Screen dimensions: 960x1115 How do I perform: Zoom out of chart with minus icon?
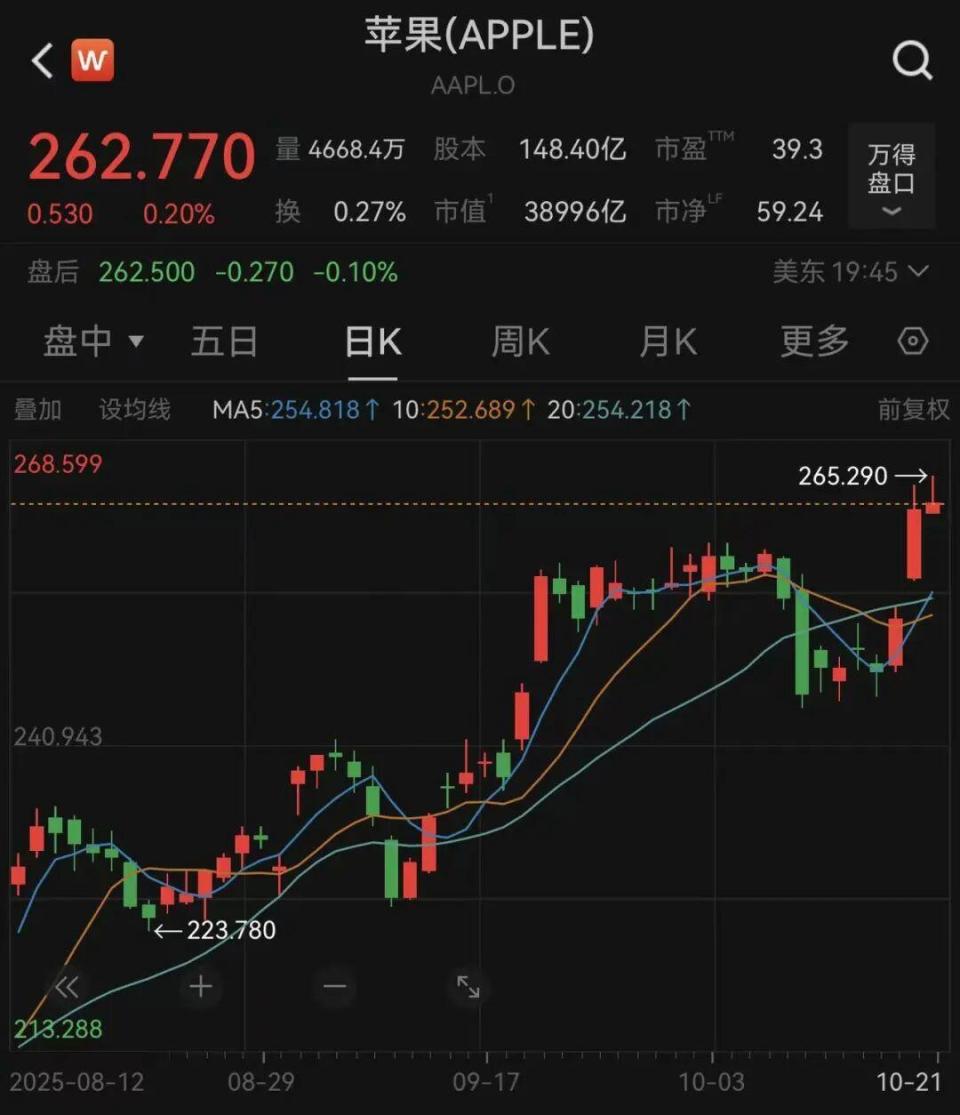334,987
